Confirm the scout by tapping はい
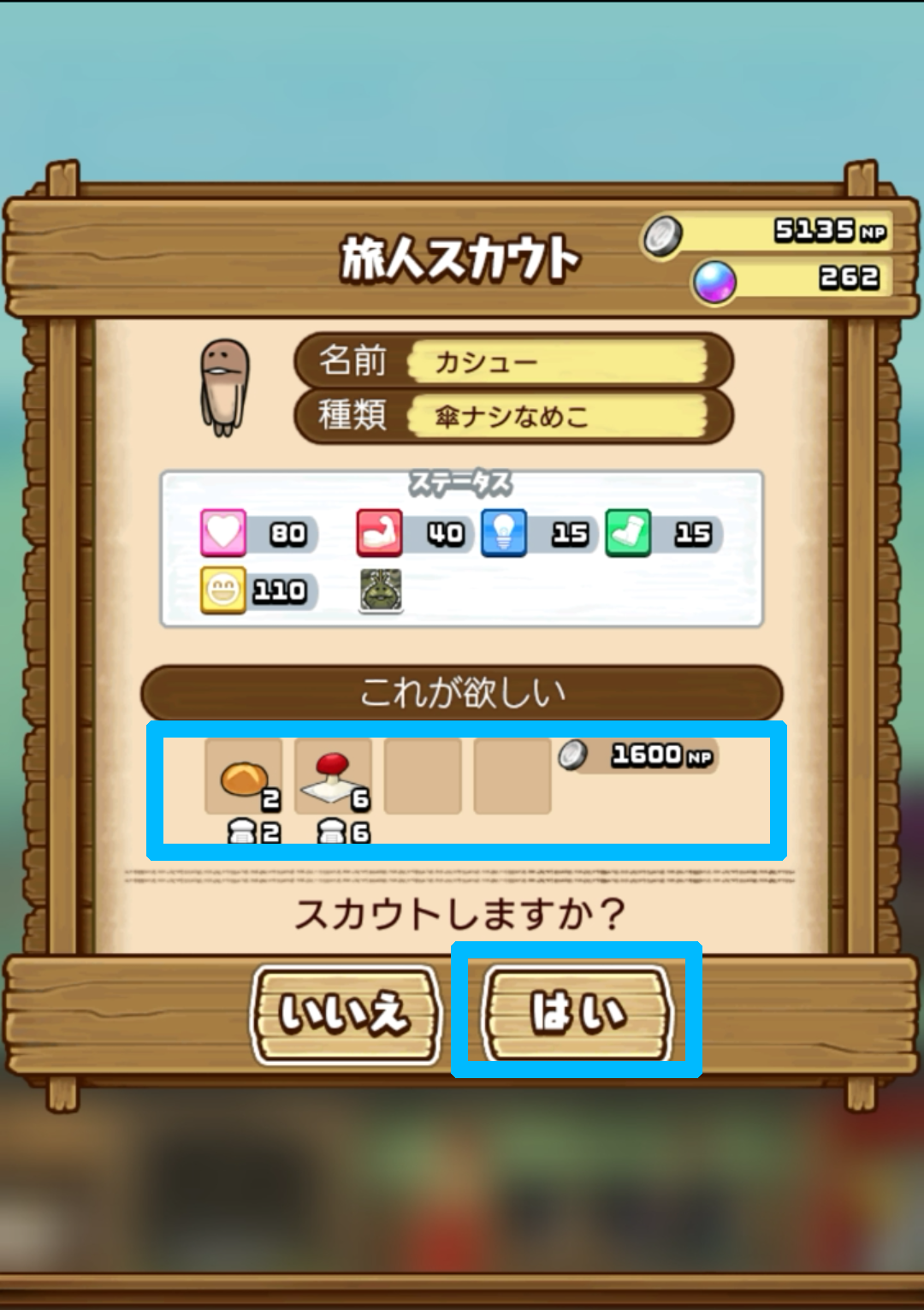Viewport: 924px width, 1310px height. [577, 1013]
